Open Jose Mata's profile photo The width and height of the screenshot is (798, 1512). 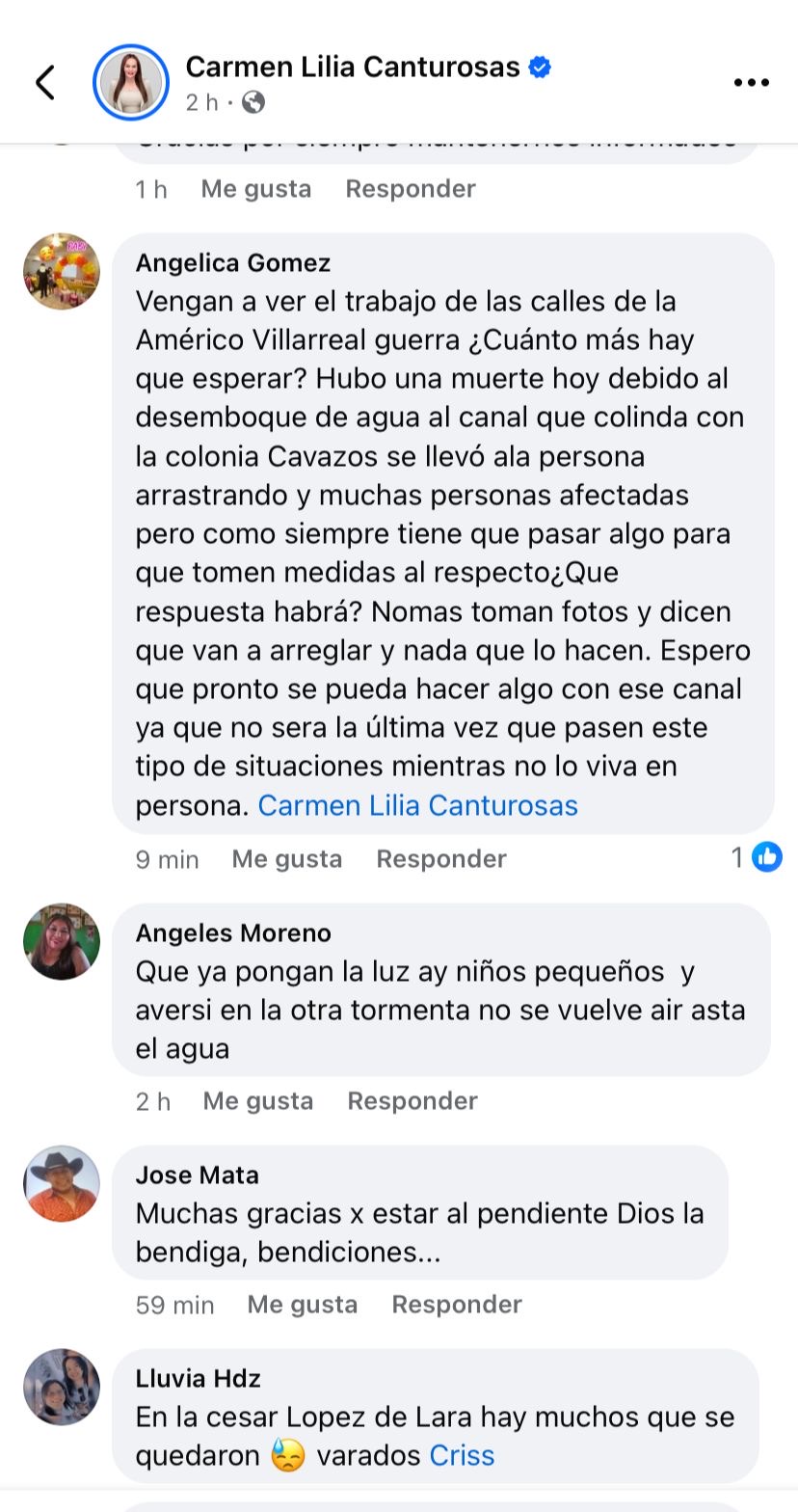[x=62, y=1183]
